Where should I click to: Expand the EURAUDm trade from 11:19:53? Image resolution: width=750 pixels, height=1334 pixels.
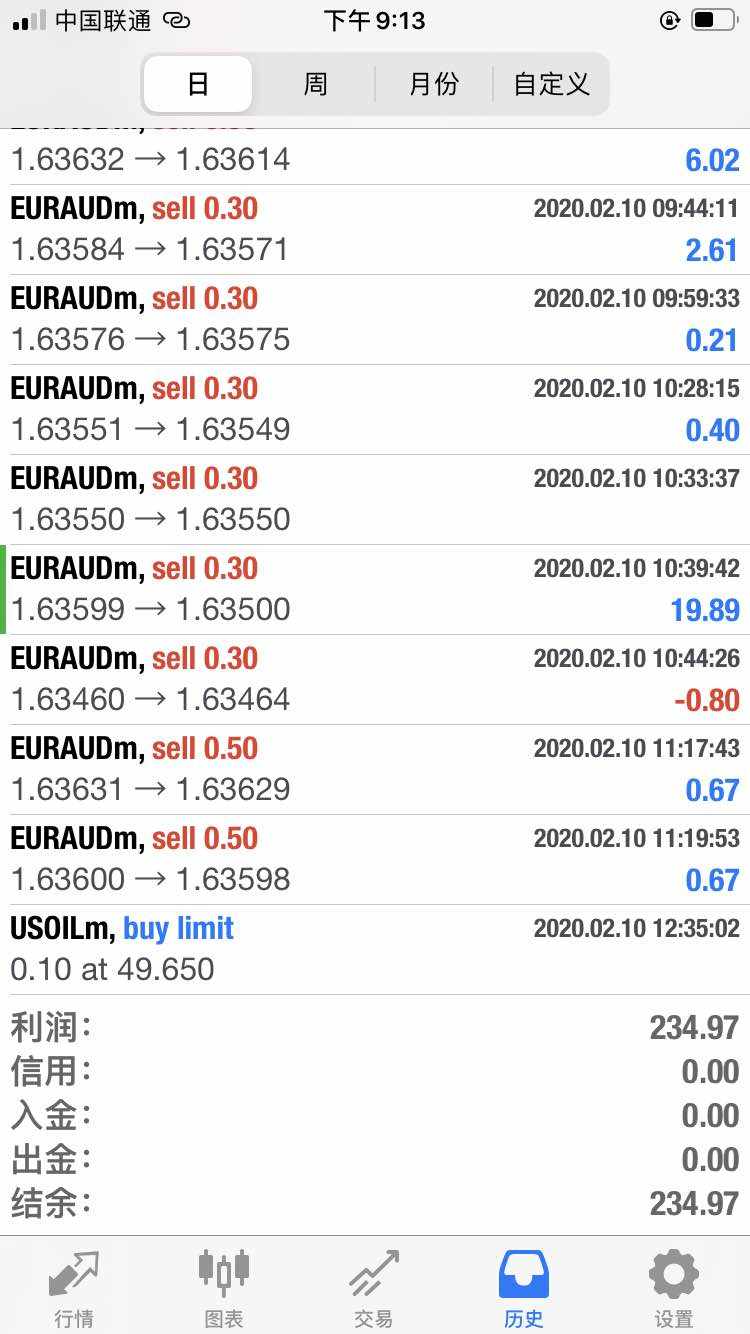click(375, 860)
